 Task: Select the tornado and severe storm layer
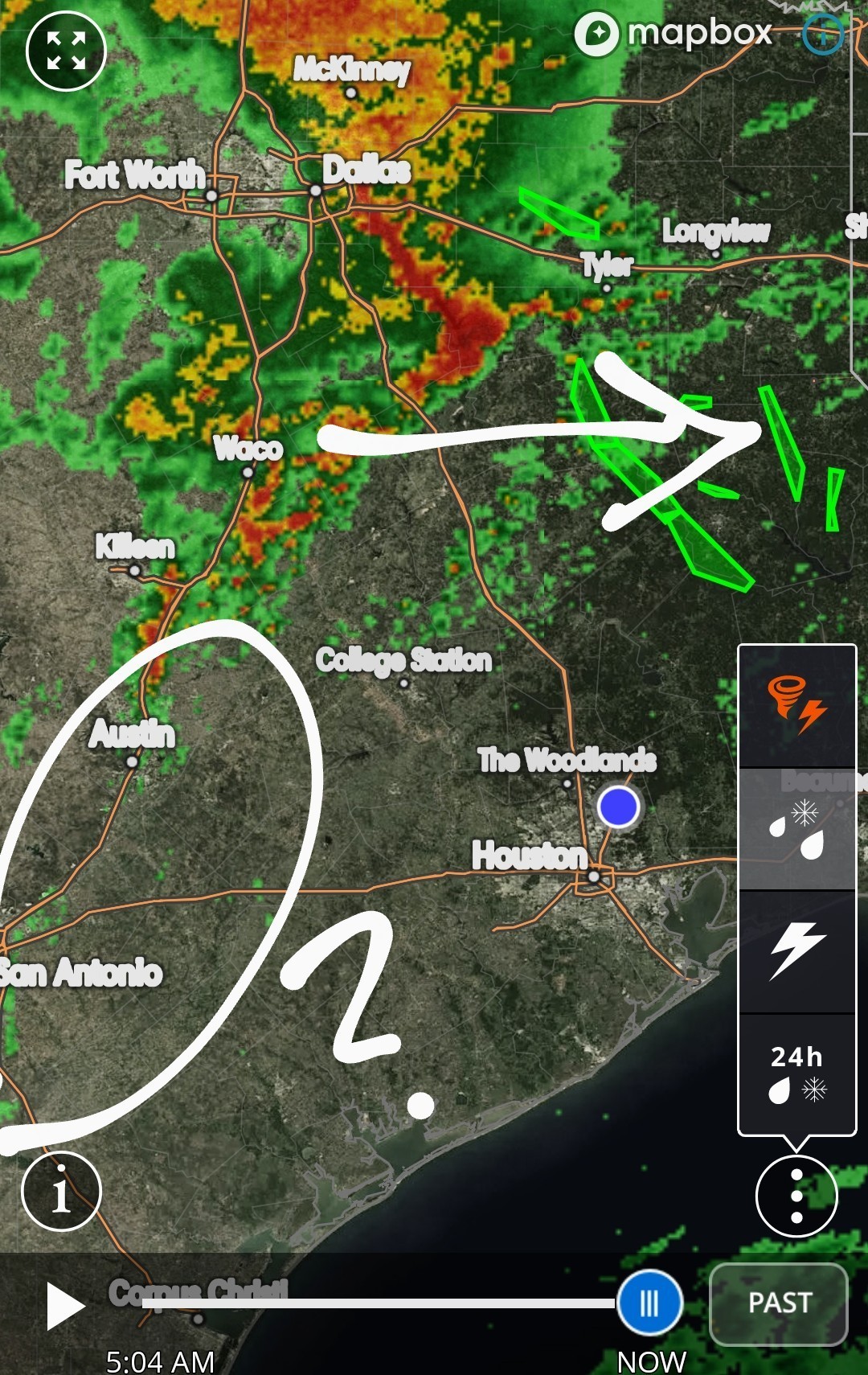point(796,706)
